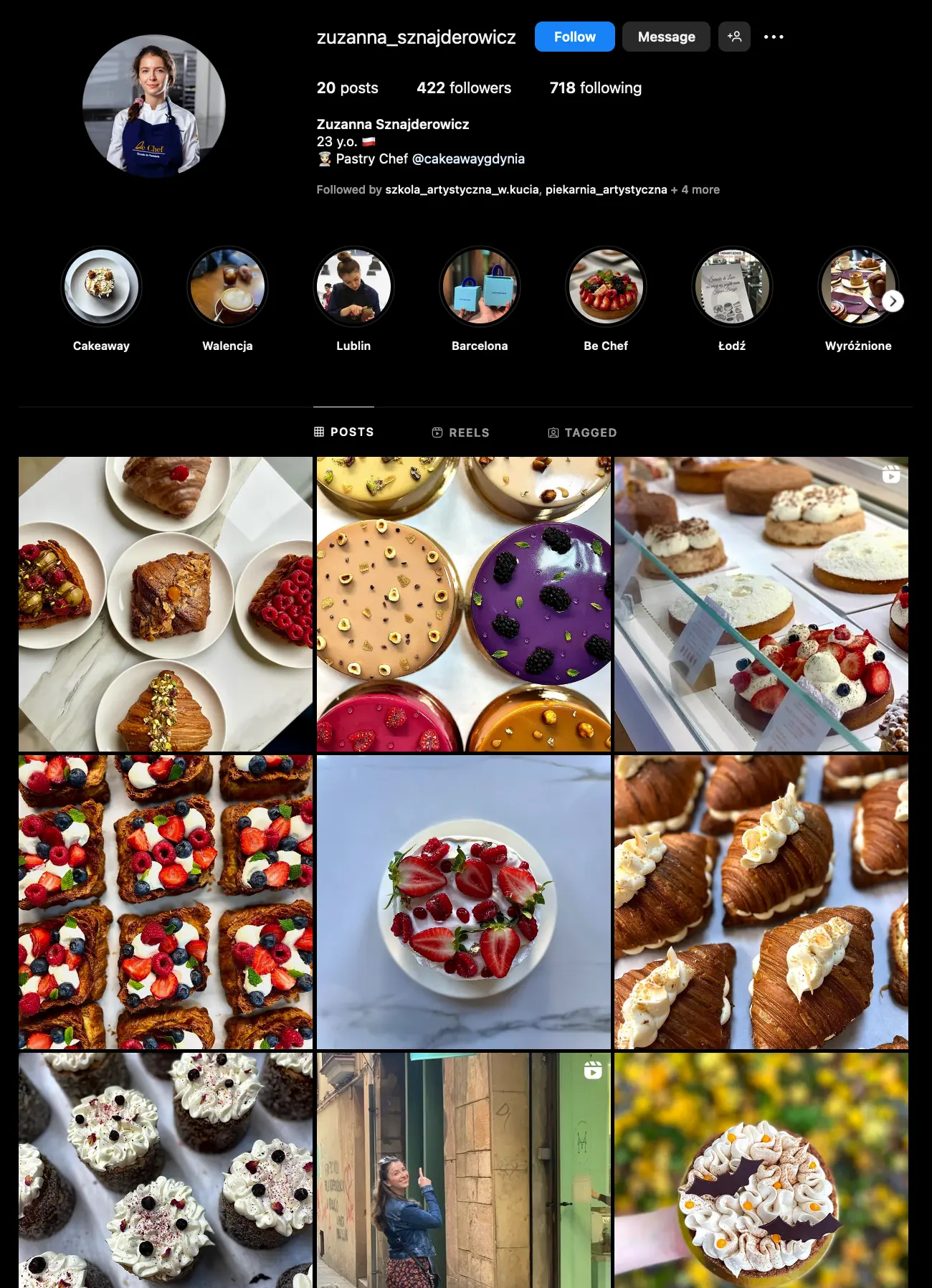932x1288 pixels.
Task: Click the Message button
Action: click(665, 37)
